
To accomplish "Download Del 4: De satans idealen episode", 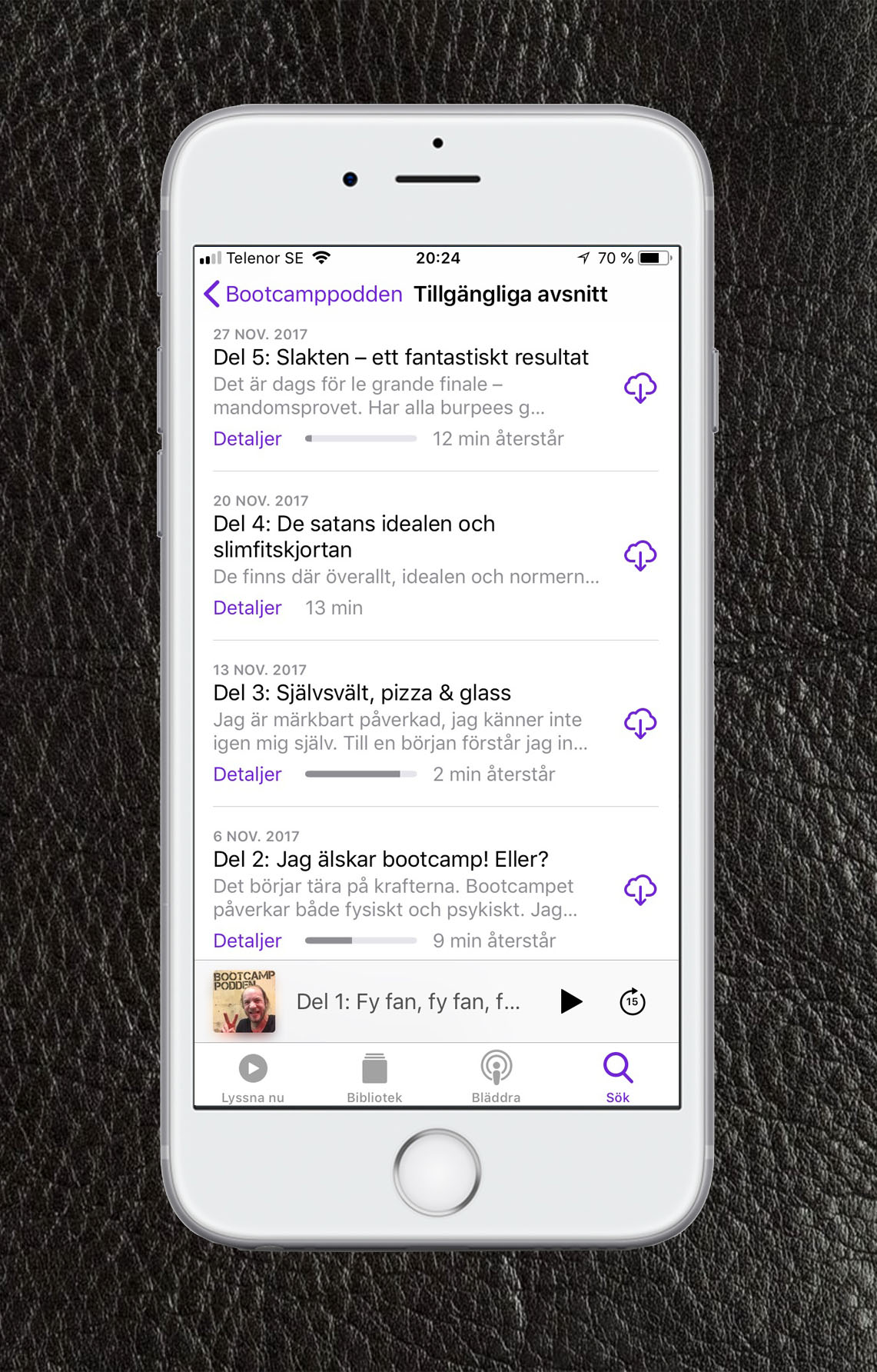I will pyautogui.click(x=639, y=555).
